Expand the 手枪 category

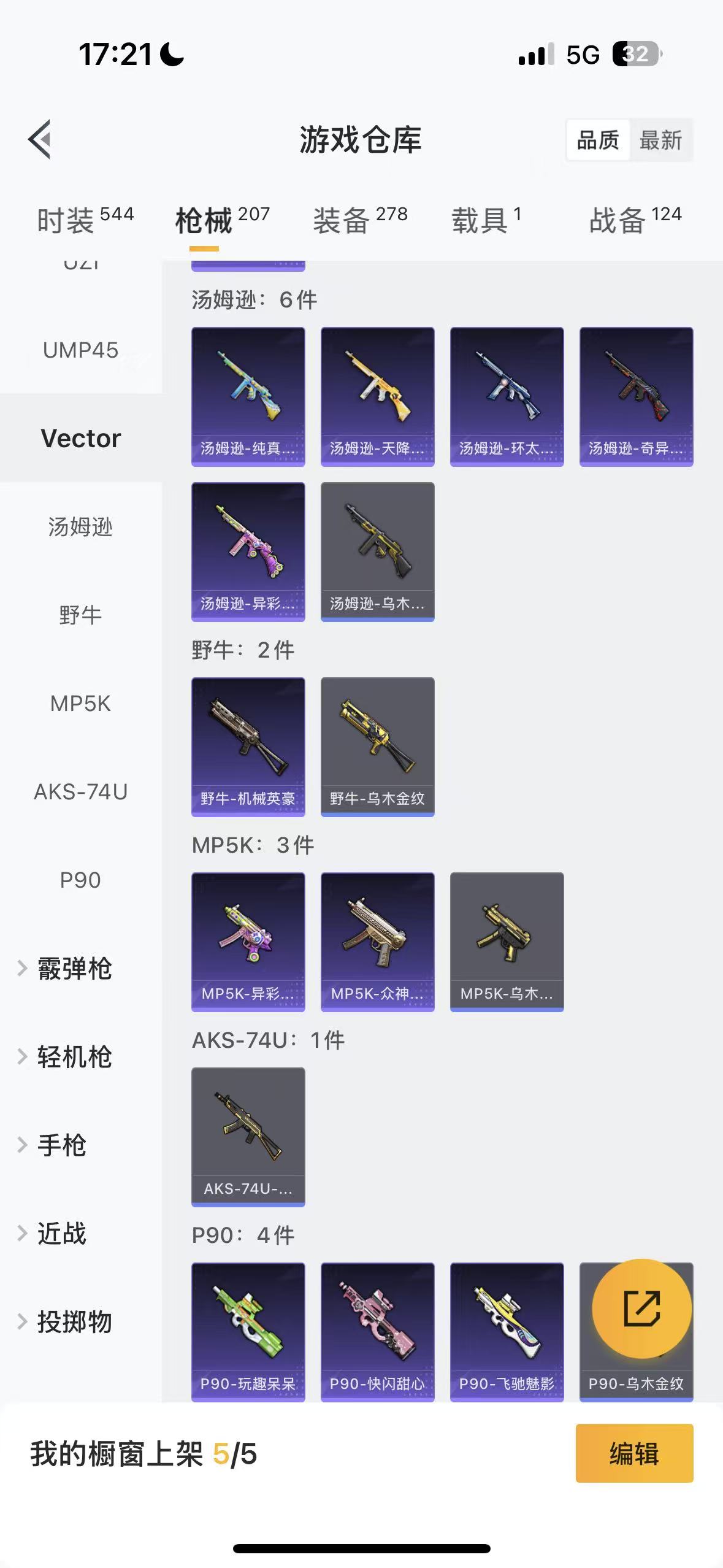coord(61,1145)
